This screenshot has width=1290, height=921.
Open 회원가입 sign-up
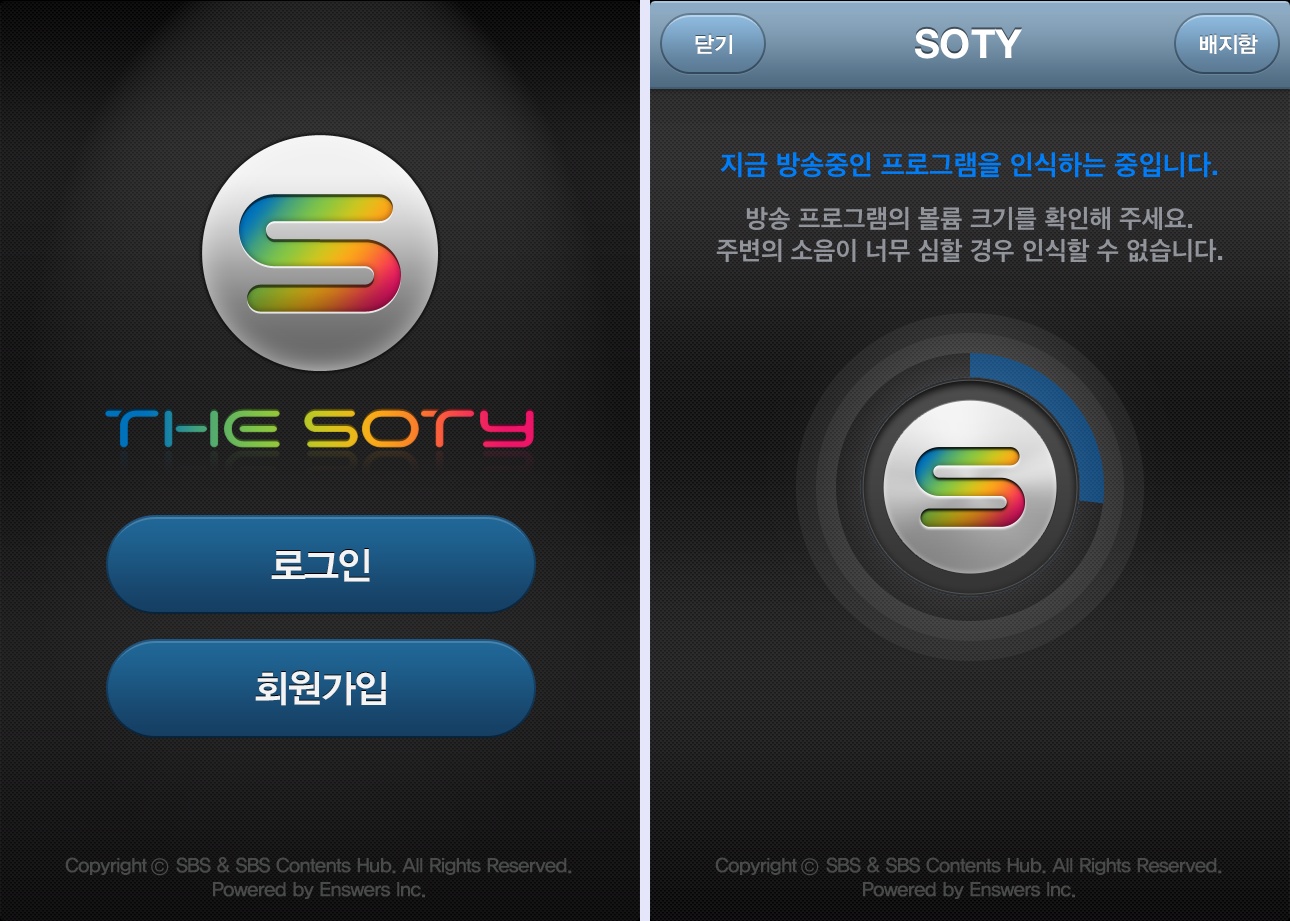pyautogui.click(x=321, y=689)
